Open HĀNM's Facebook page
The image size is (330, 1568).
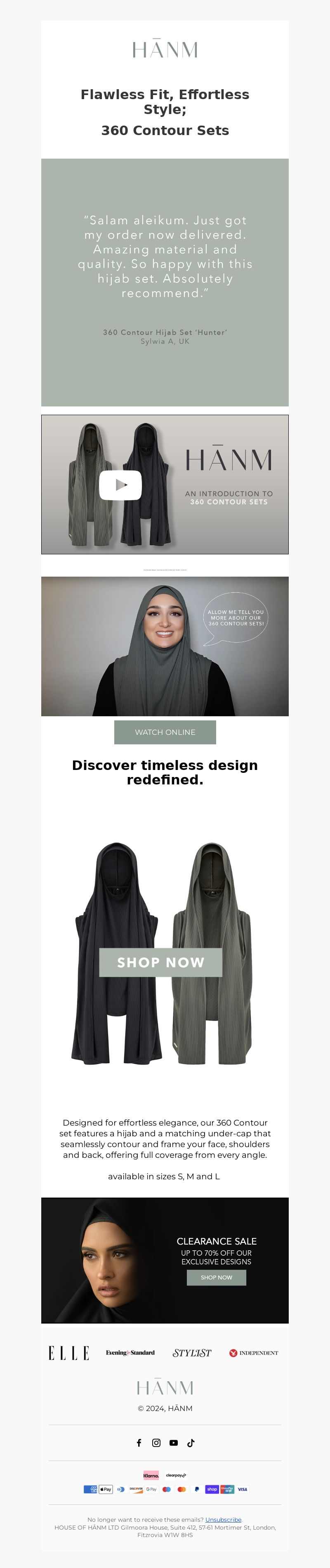coord(139,1442)
